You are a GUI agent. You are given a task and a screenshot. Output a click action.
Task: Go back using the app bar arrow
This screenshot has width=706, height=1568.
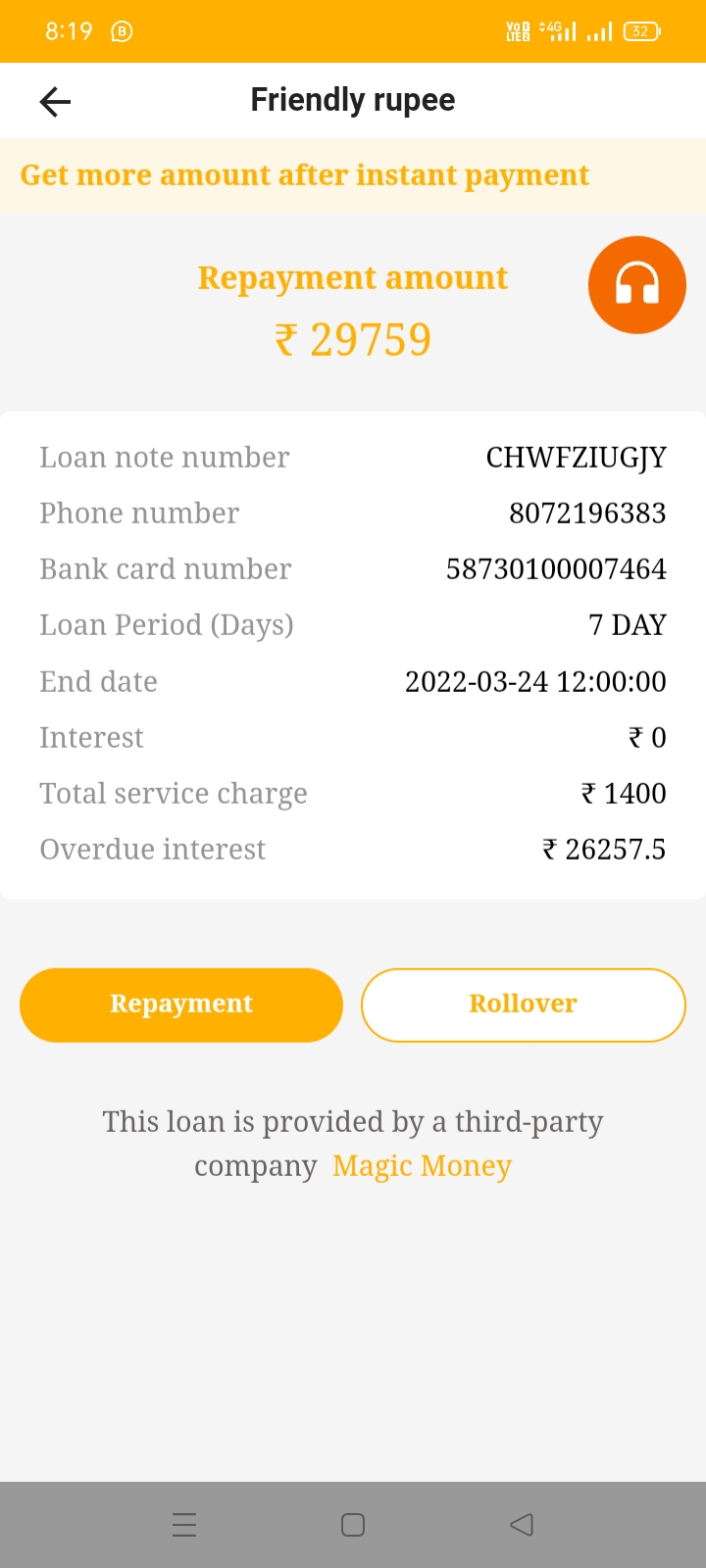[x=55, y=101]
